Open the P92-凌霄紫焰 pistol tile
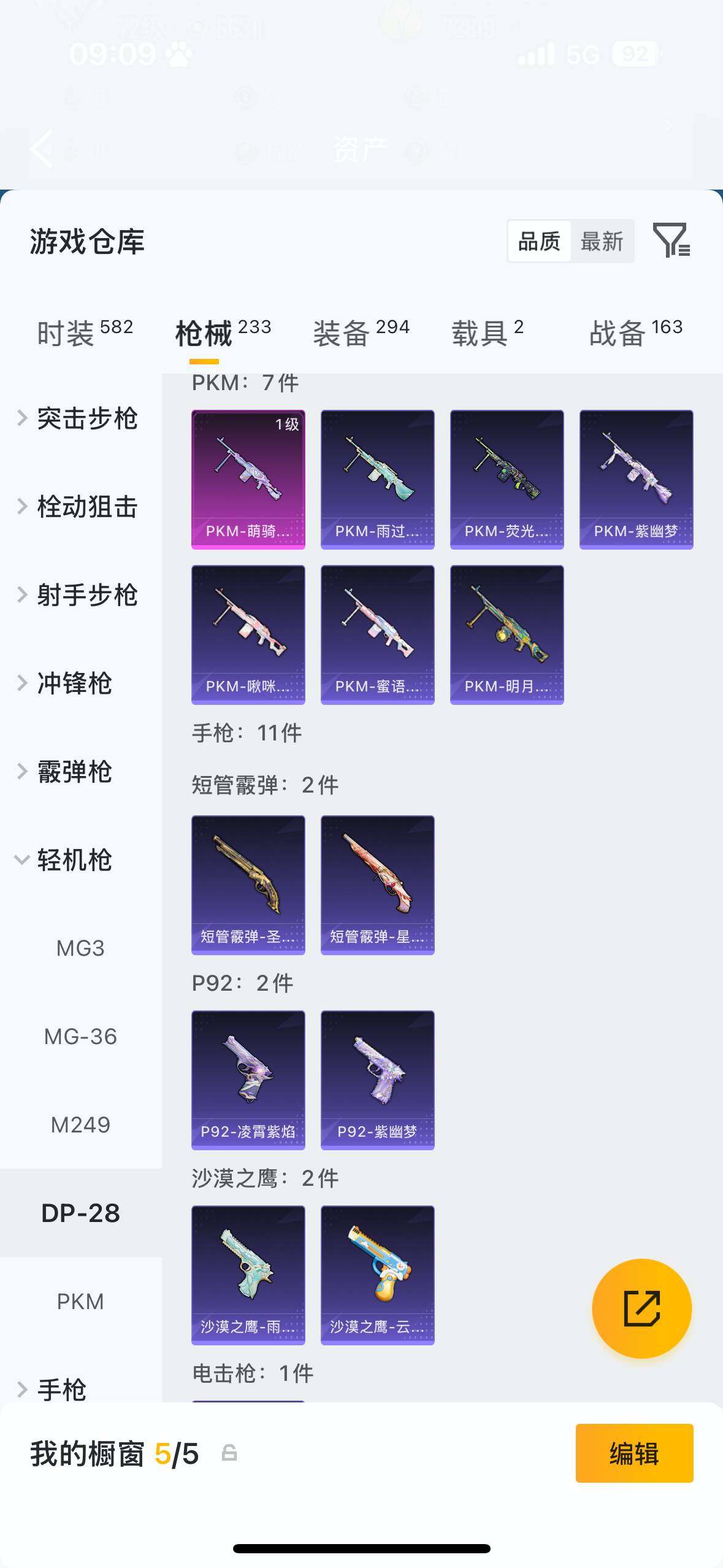723x1568 pixels. pos(248,1080)
